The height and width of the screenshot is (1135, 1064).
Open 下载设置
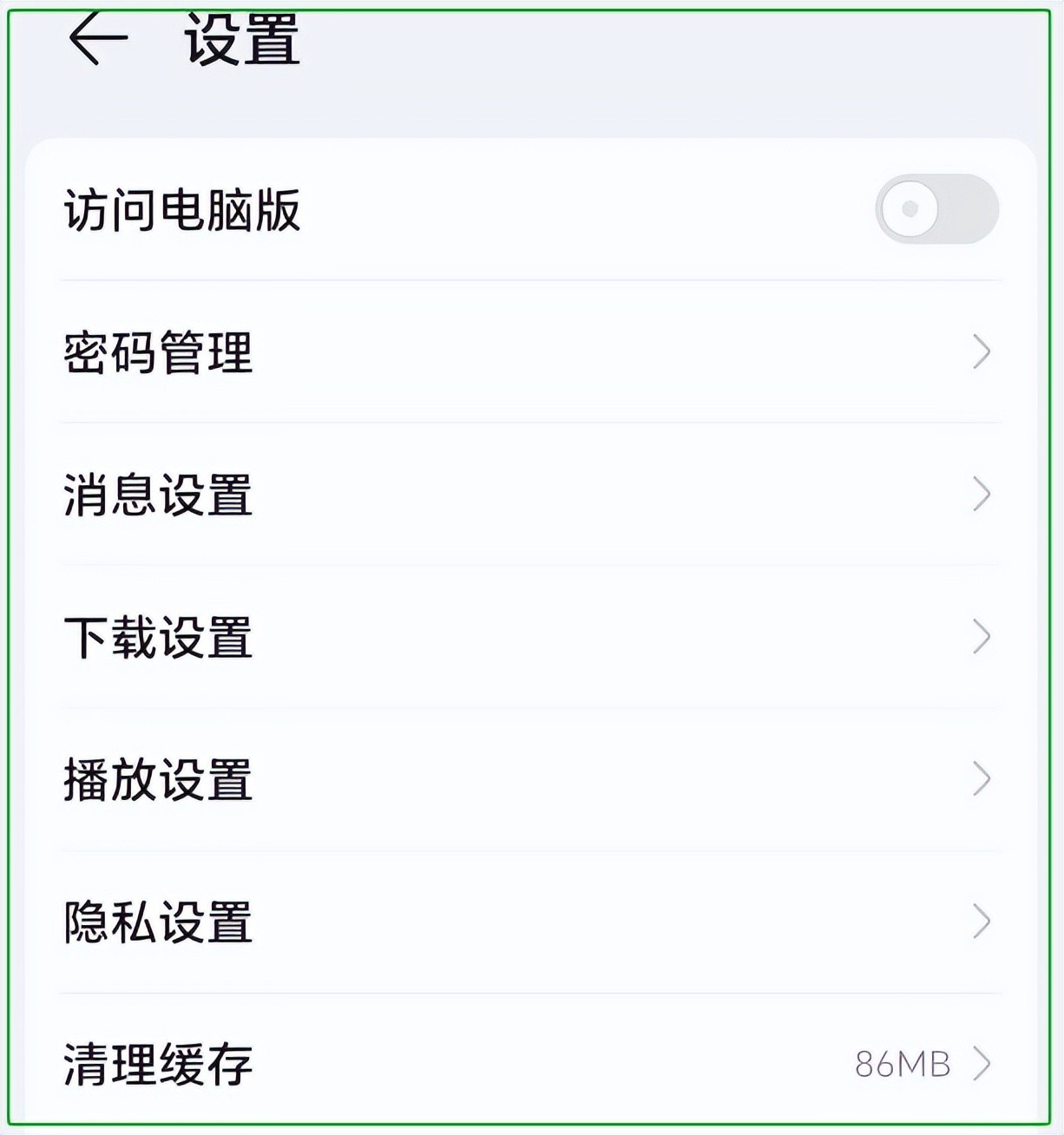(529, 637)
